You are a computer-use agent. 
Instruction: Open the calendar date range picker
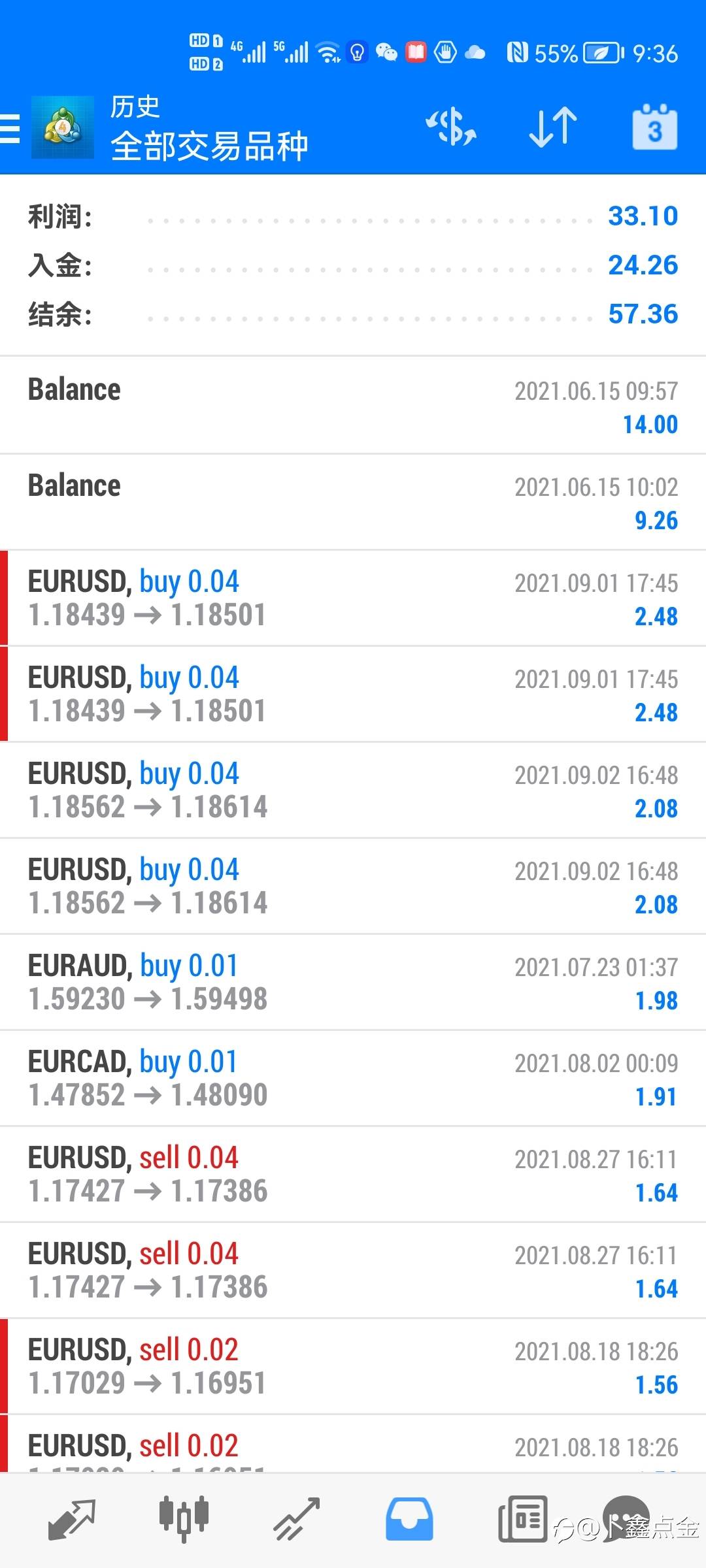click(x=654, y=127)
